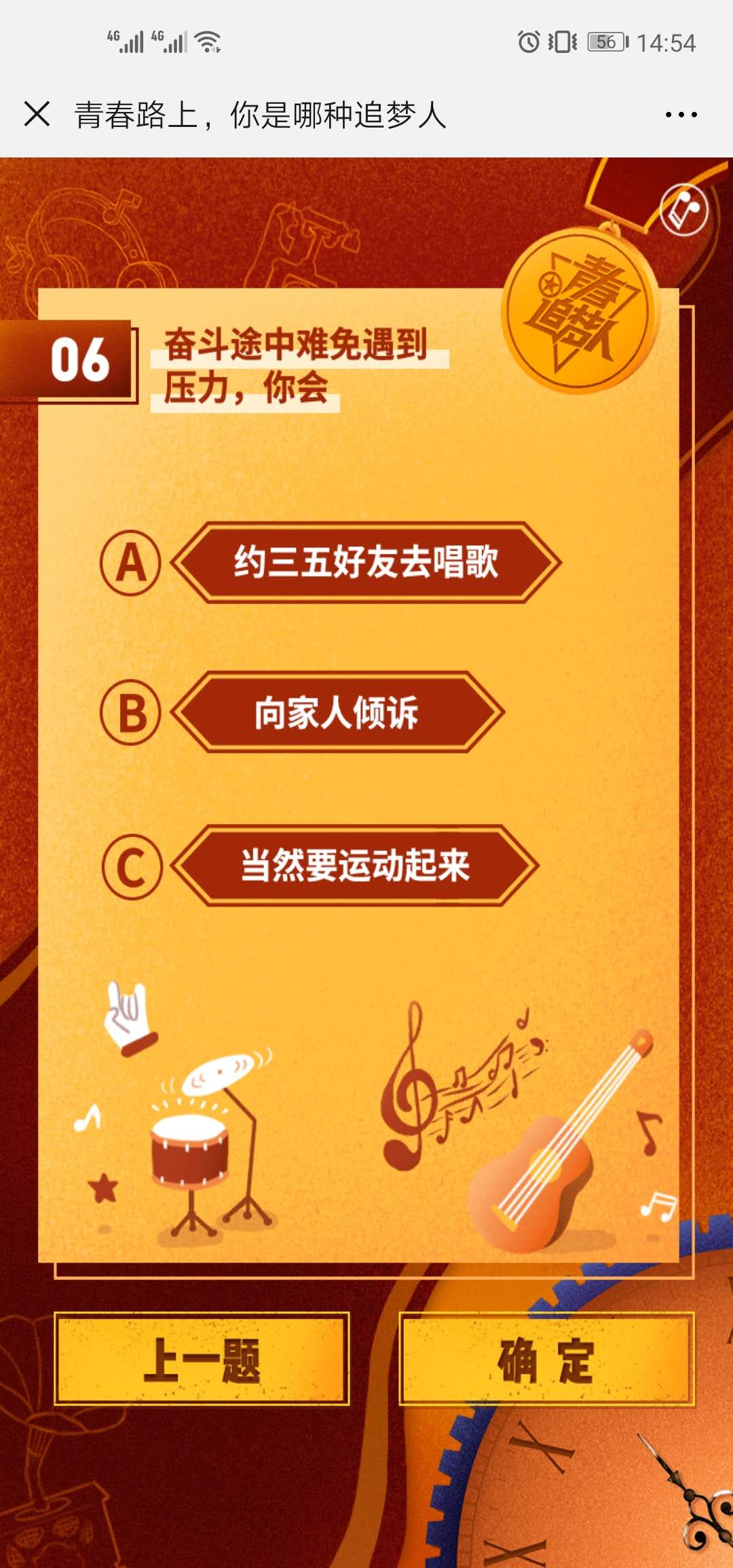The width and height of the screenshot is (733, 1568).
Task: Open the three-dot overflow menu
Action: [x=681, y=115]
